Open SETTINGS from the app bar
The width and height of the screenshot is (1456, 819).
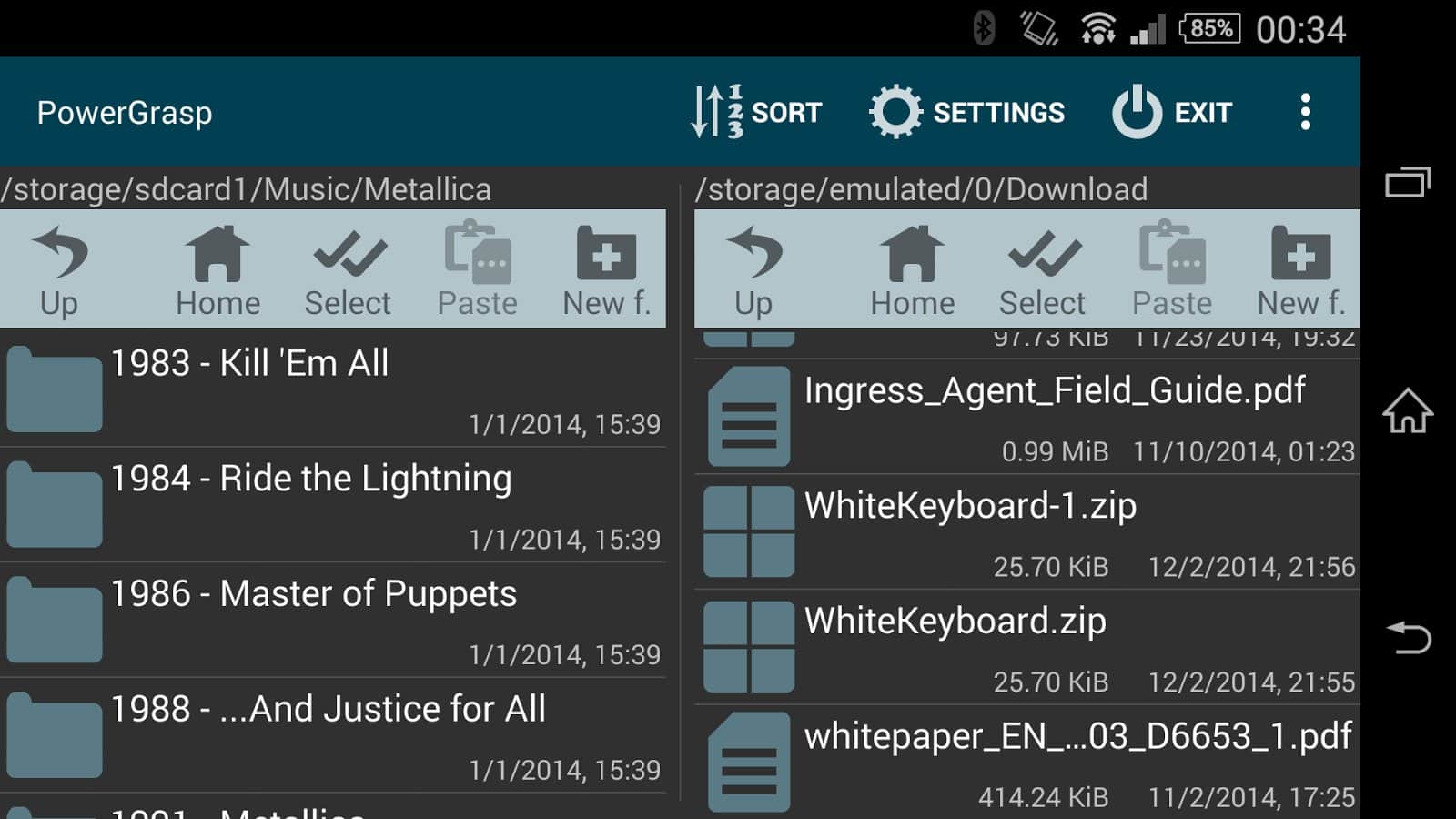point(966,112)
